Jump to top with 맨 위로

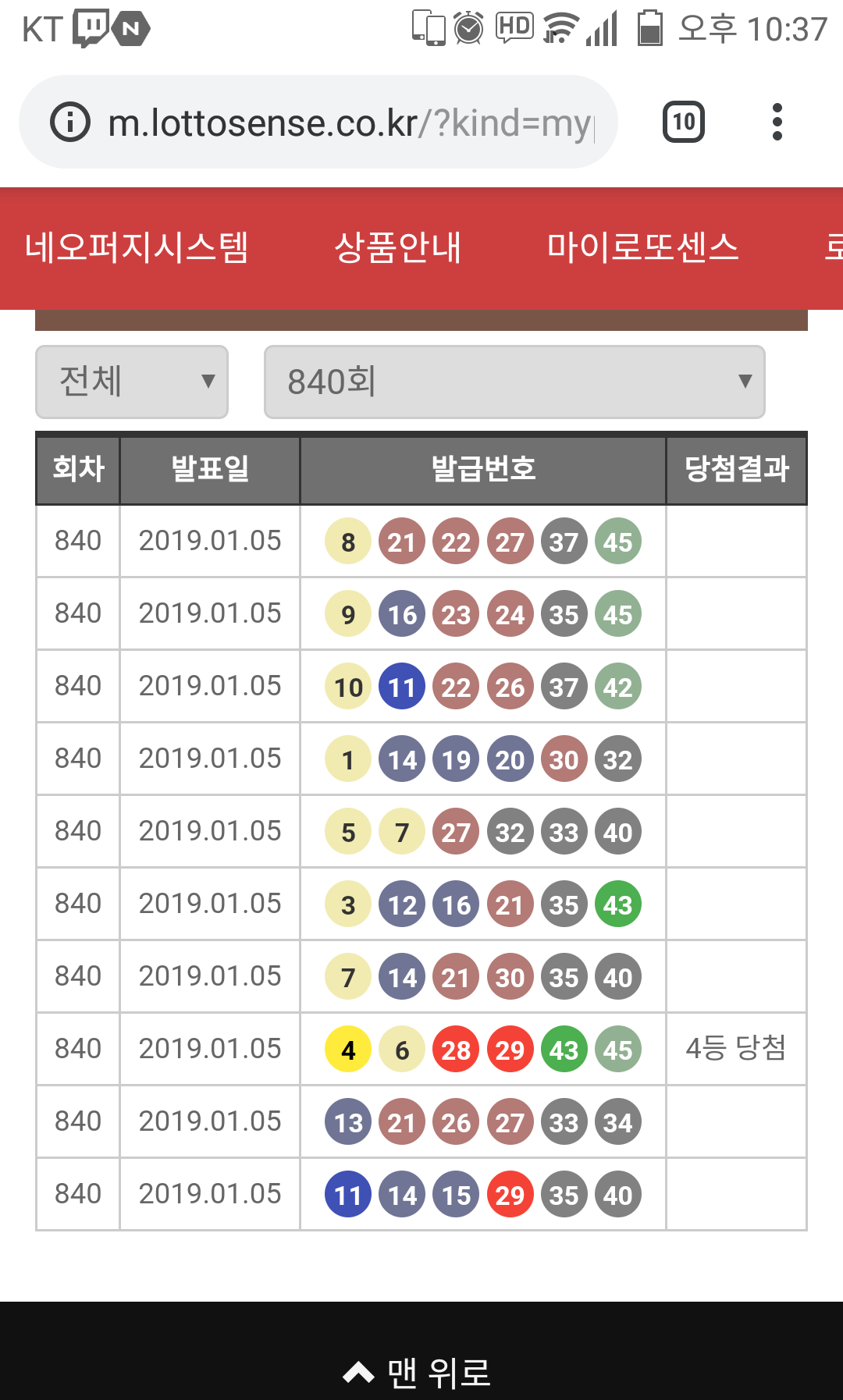tap(418, 1372)
